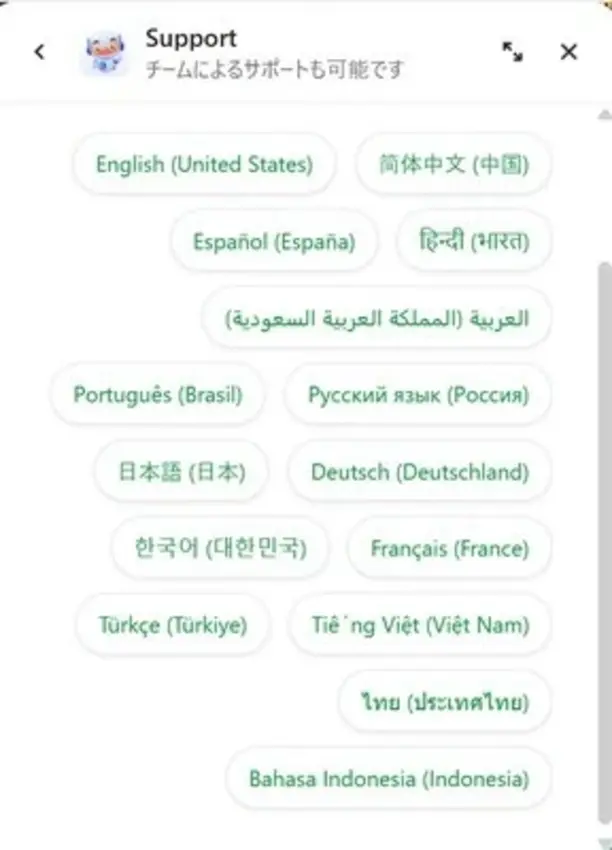
Task: Pick Türkçe (Türkiye)
Action: click(172, 625)
